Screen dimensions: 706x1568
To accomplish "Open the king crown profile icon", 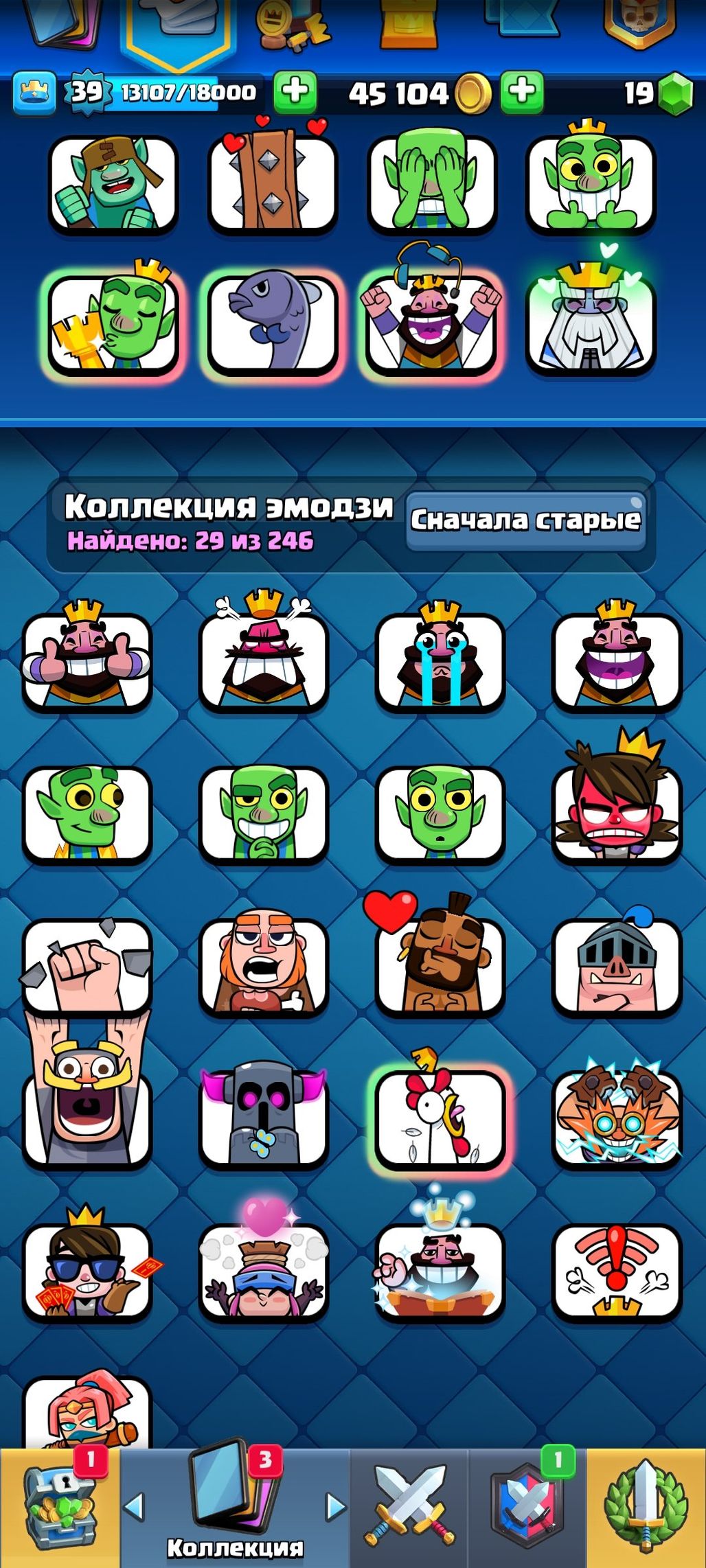I will pos(34,92).
